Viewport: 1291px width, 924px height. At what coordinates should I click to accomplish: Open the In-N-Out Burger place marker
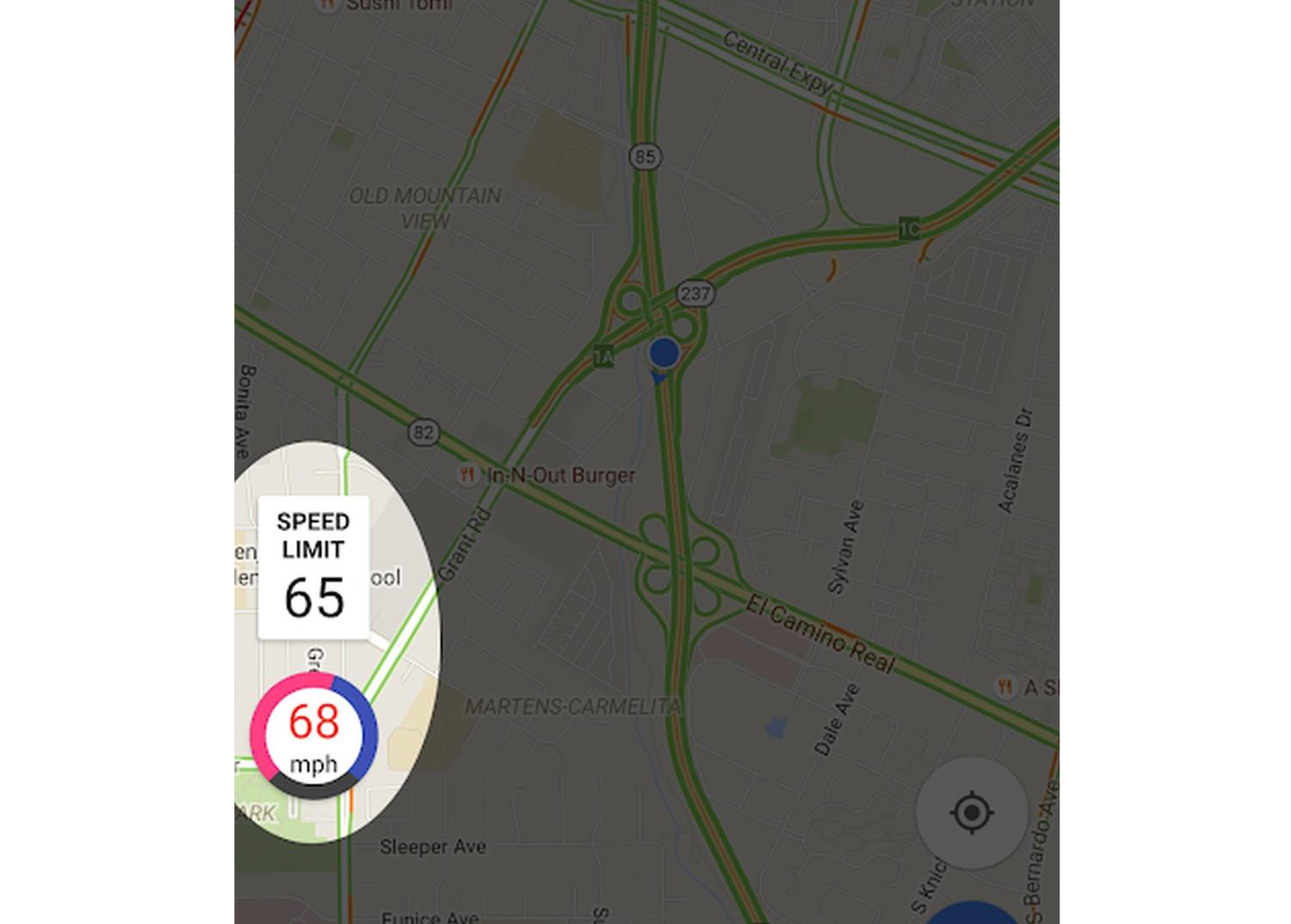(x=468, y=475)
